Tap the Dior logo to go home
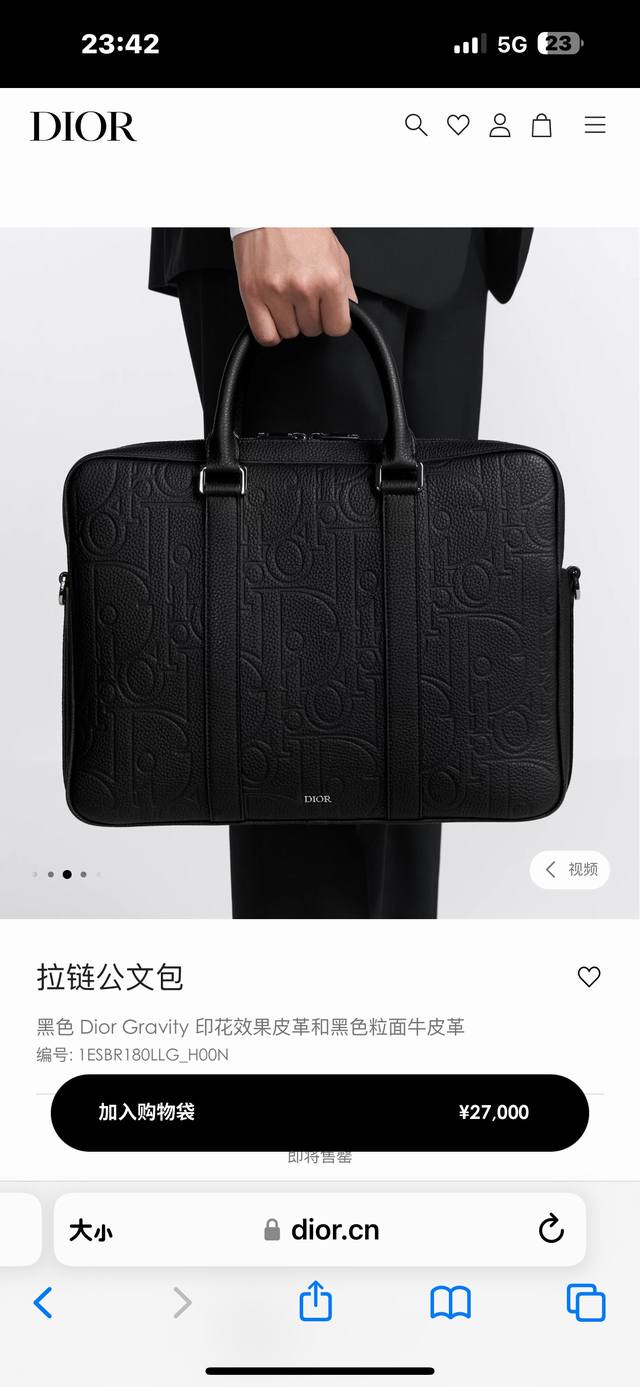Viewport: 640px width, 1387px height. point(83,126)
